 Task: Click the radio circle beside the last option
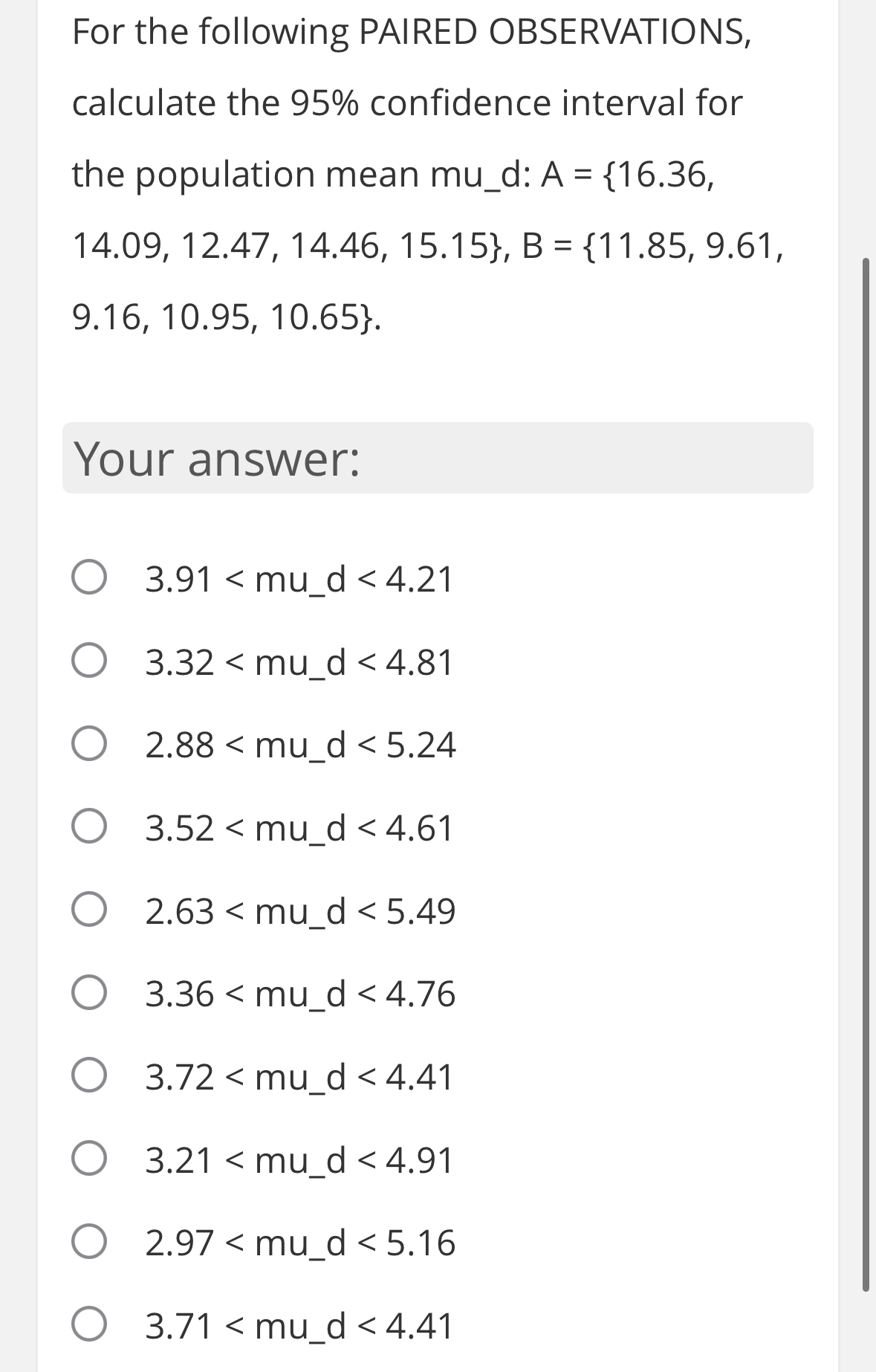coord(91,1327)
